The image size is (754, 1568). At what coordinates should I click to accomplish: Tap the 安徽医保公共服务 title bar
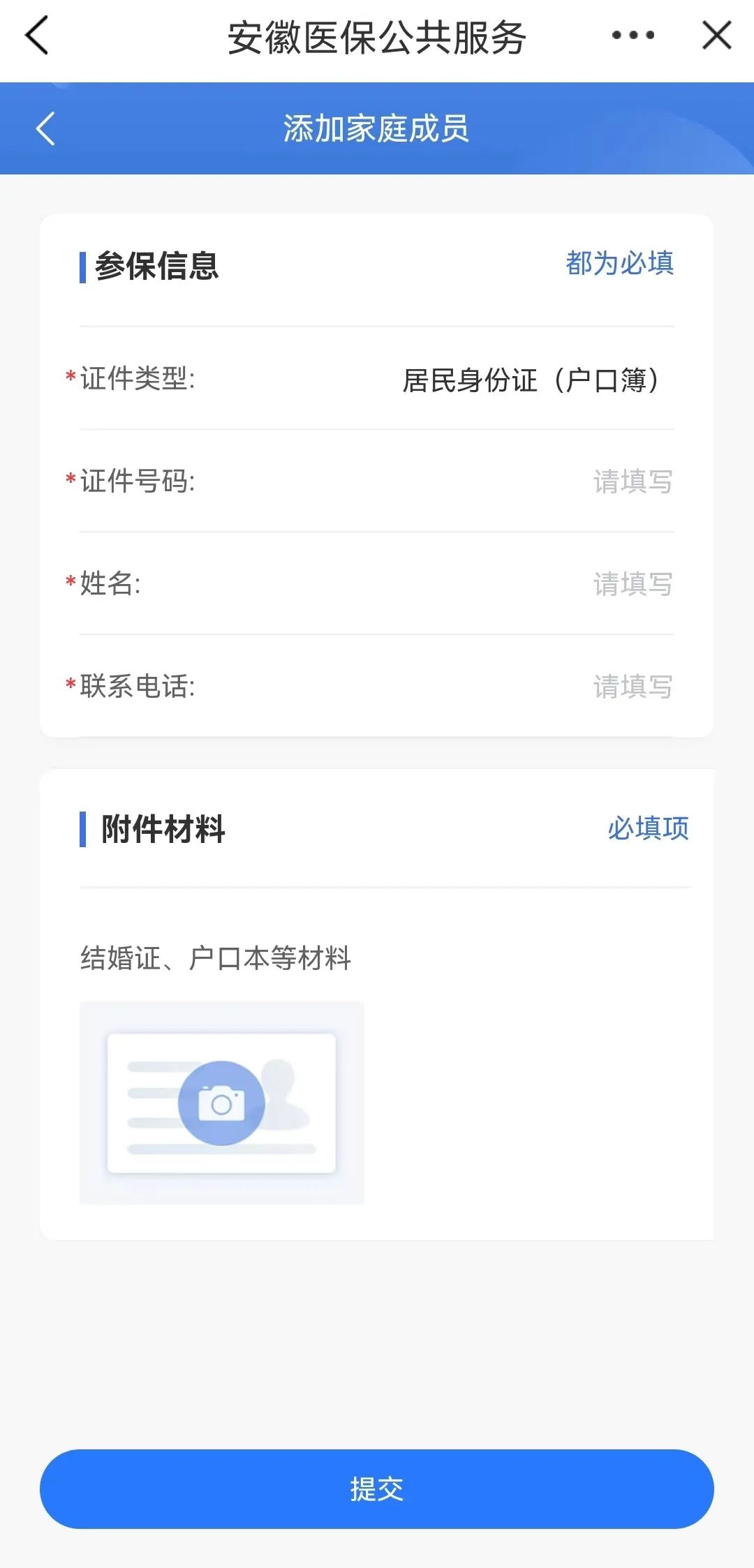tap(377, 38)
